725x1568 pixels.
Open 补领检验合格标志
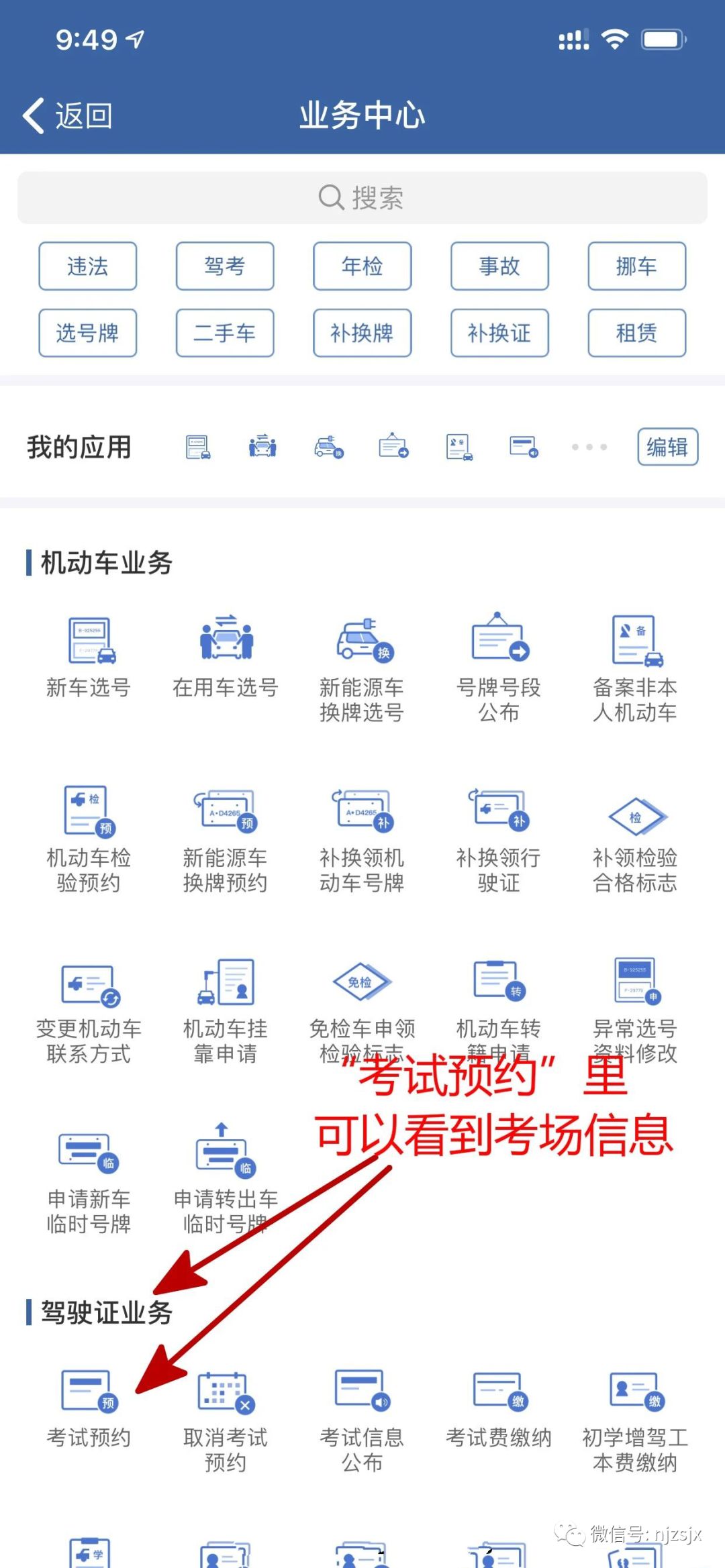[x=635, y=839]
